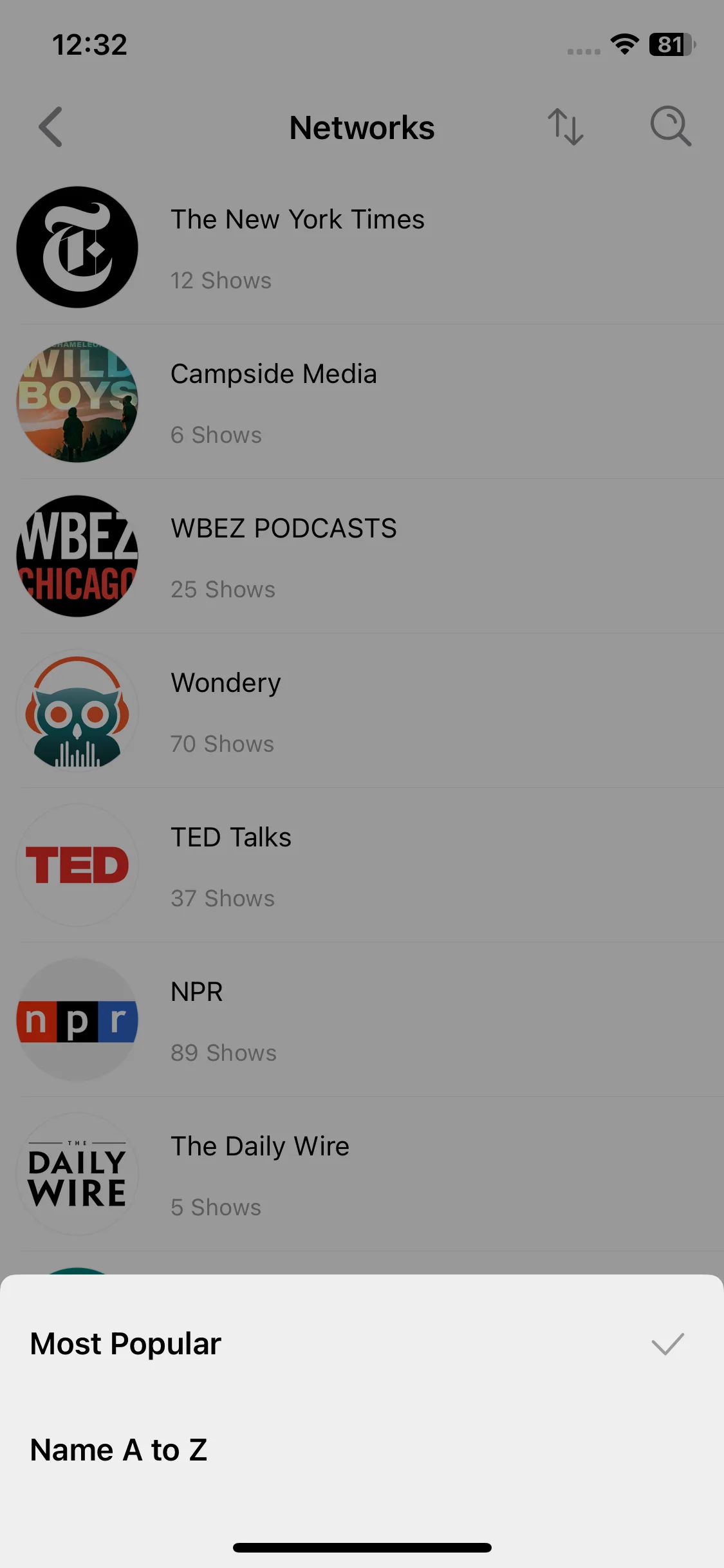This screenshot has height=1568, width=724.
Task: Browse TED Talks shows
Action: point(231,865)
